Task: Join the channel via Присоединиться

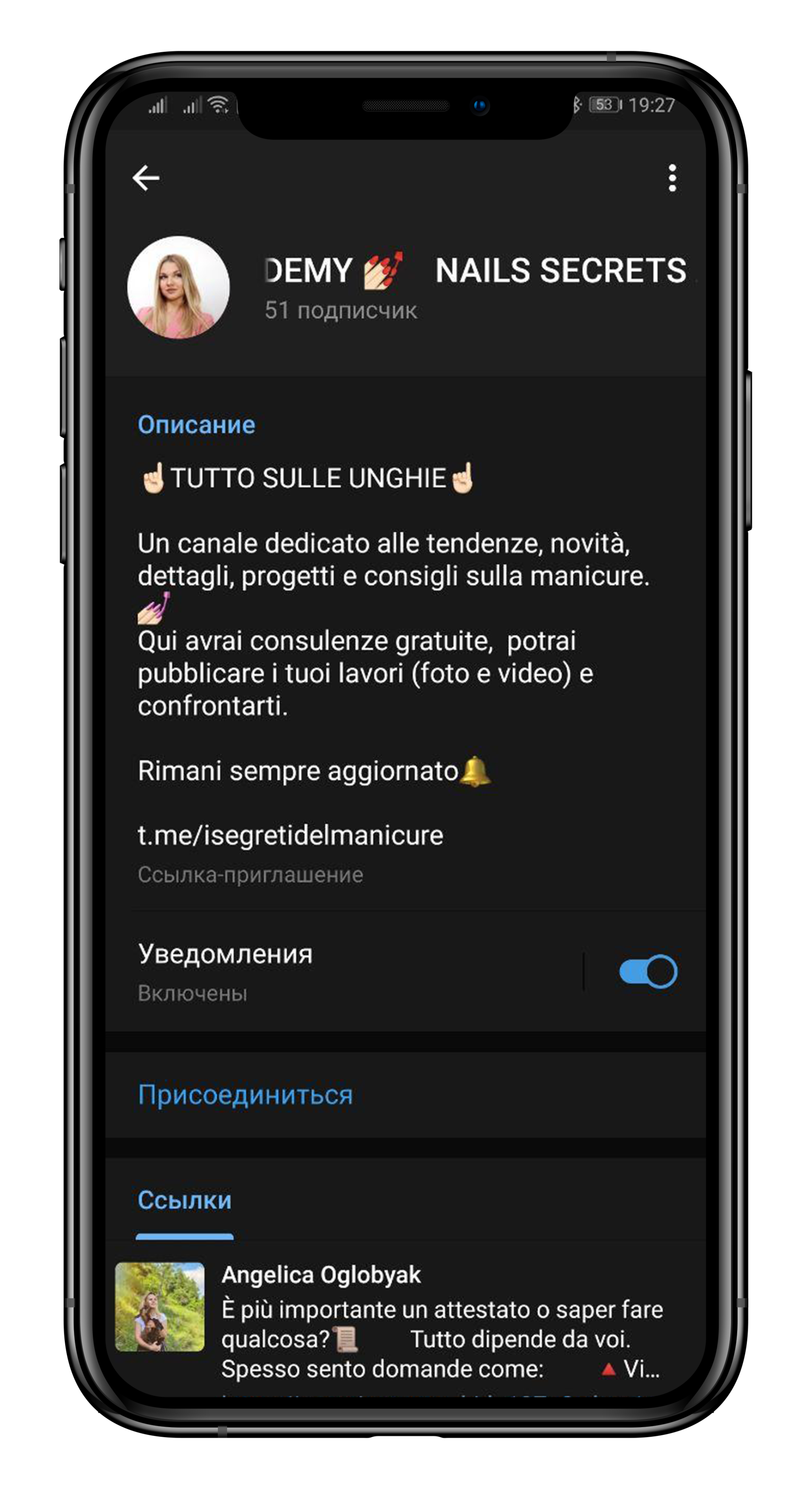Action: [245, 1094]
